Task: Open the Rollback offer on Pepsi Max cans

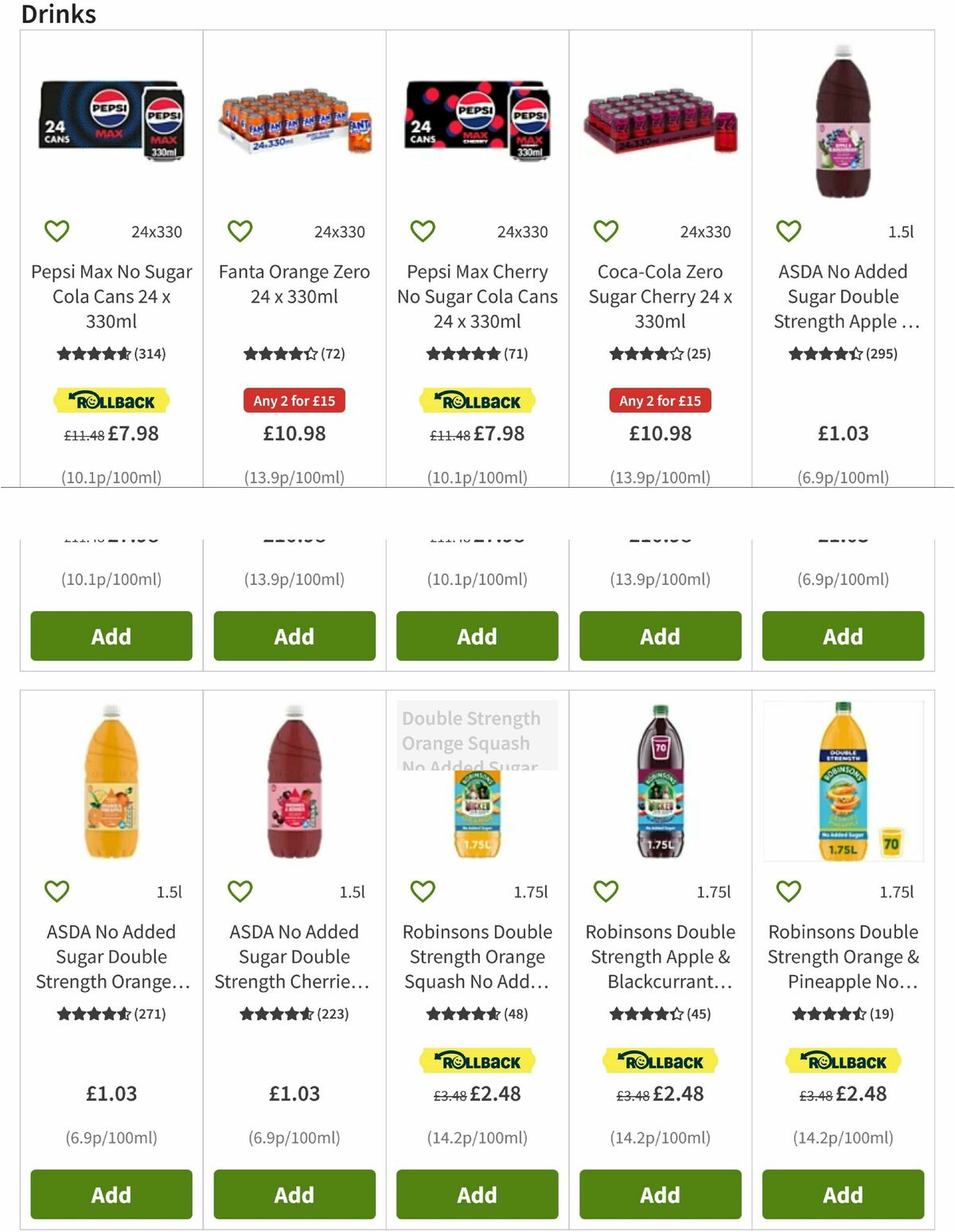Action: pyautogui.click(x=111, y=400)
